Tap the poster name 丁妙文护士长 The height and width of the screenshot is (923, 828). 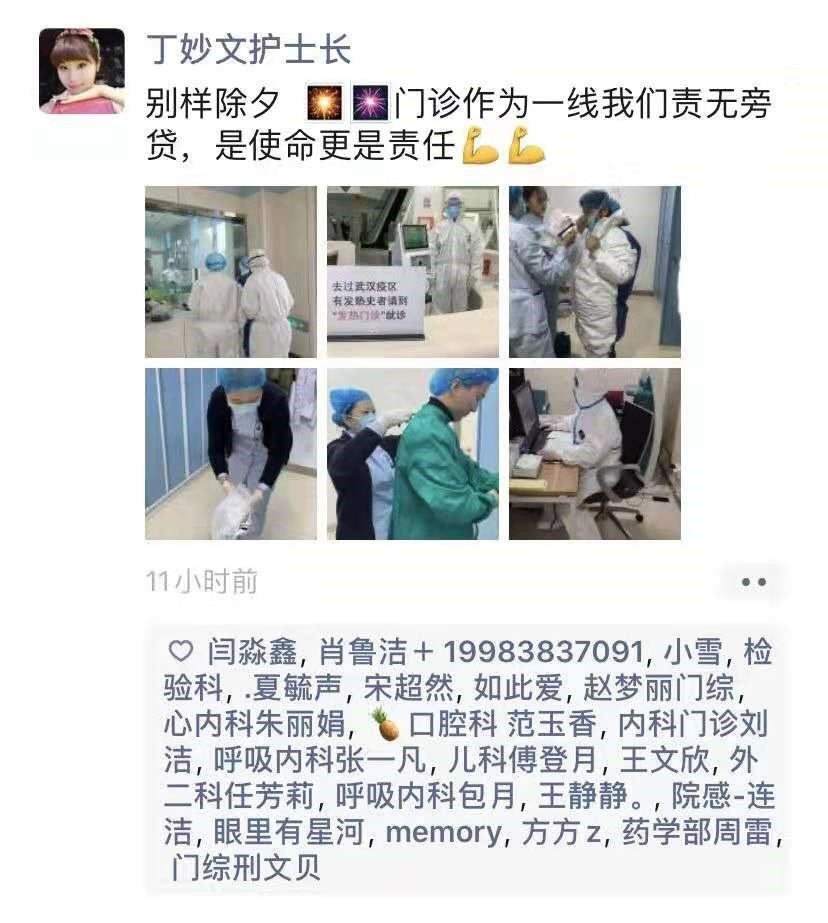(248, 47)
